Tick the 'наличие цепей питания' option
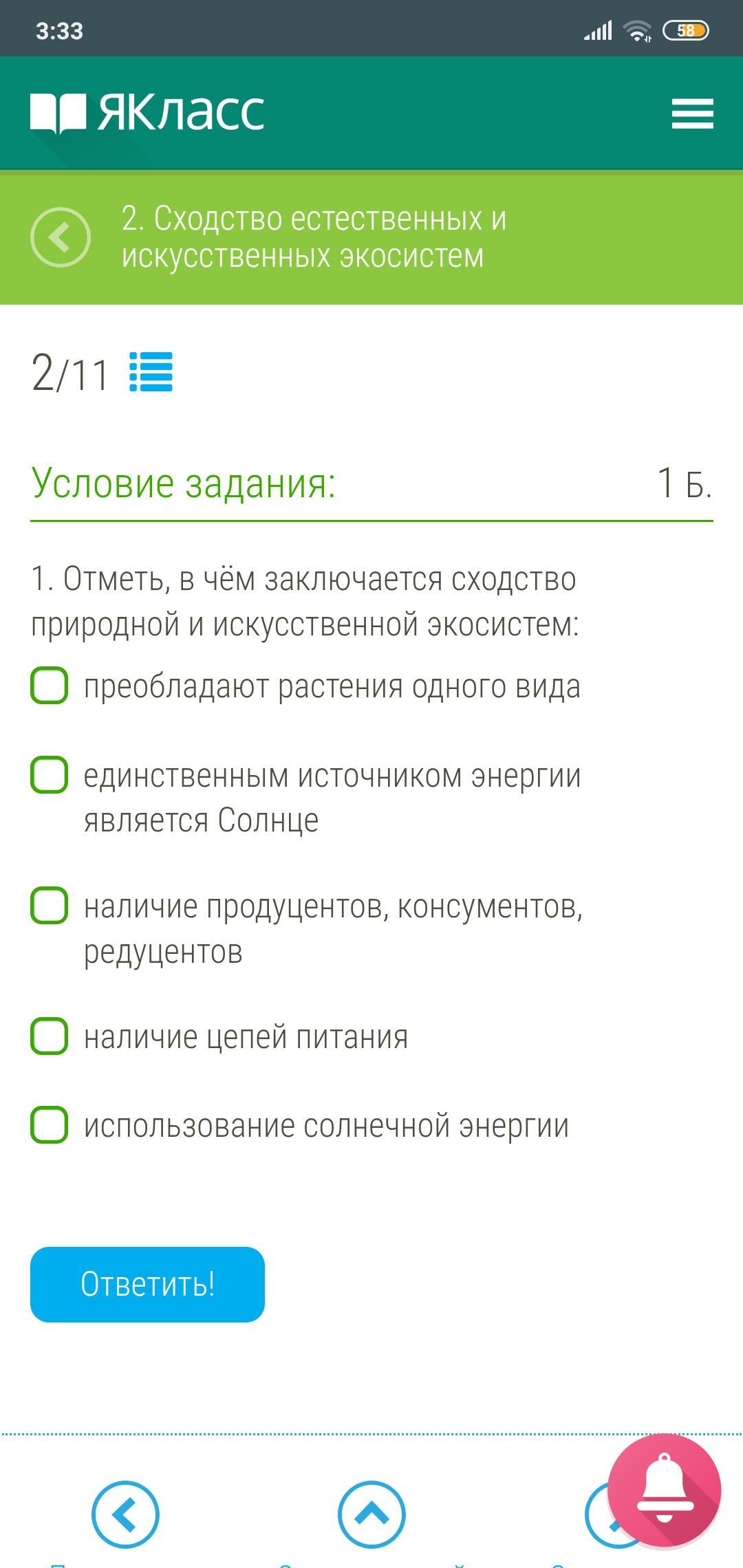Viewport: 743px width, 1568px height. coord(49,1036)
